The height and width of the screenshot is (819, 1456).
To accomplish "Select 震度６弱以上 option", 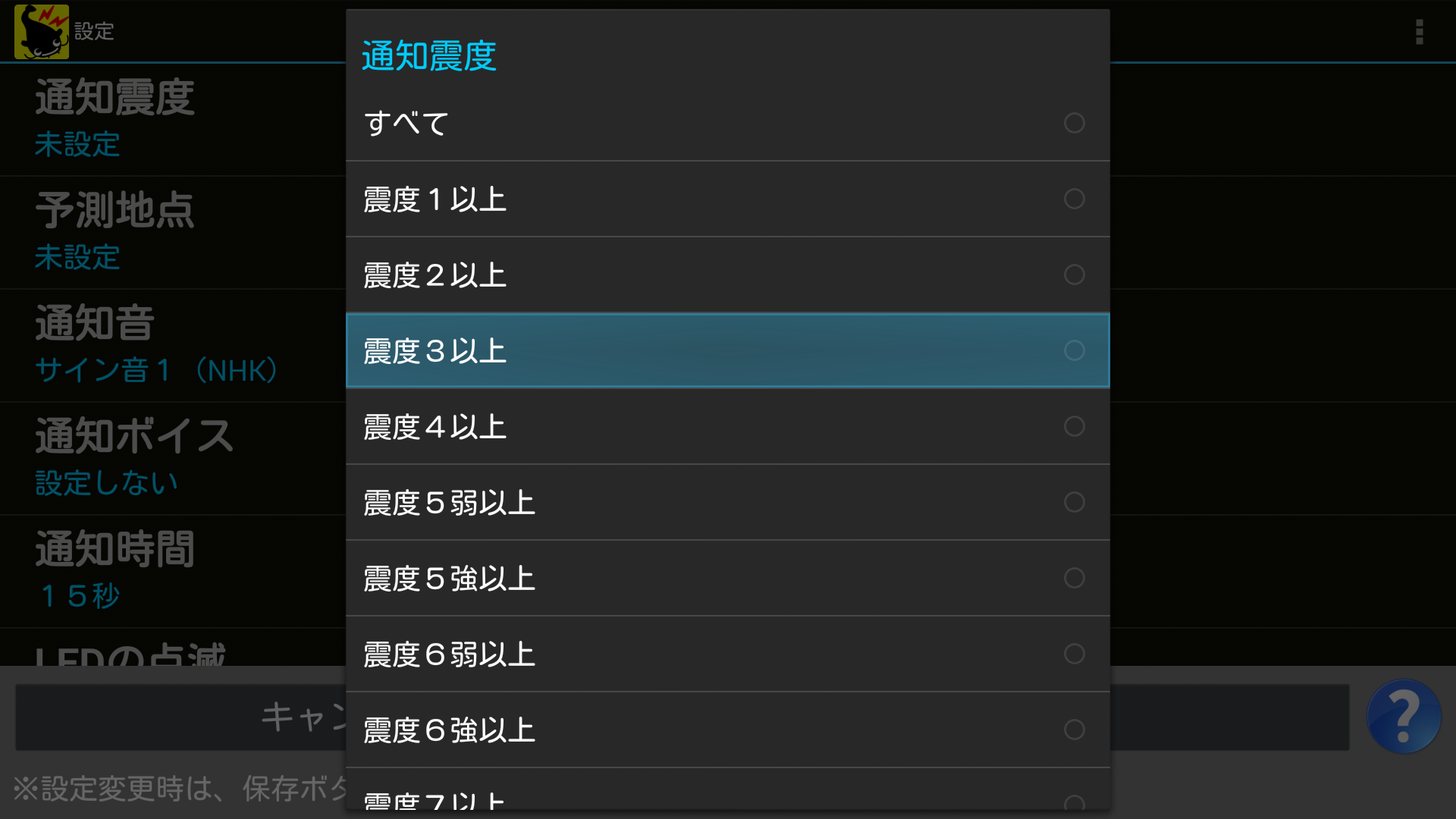I will tap(726, 654).
